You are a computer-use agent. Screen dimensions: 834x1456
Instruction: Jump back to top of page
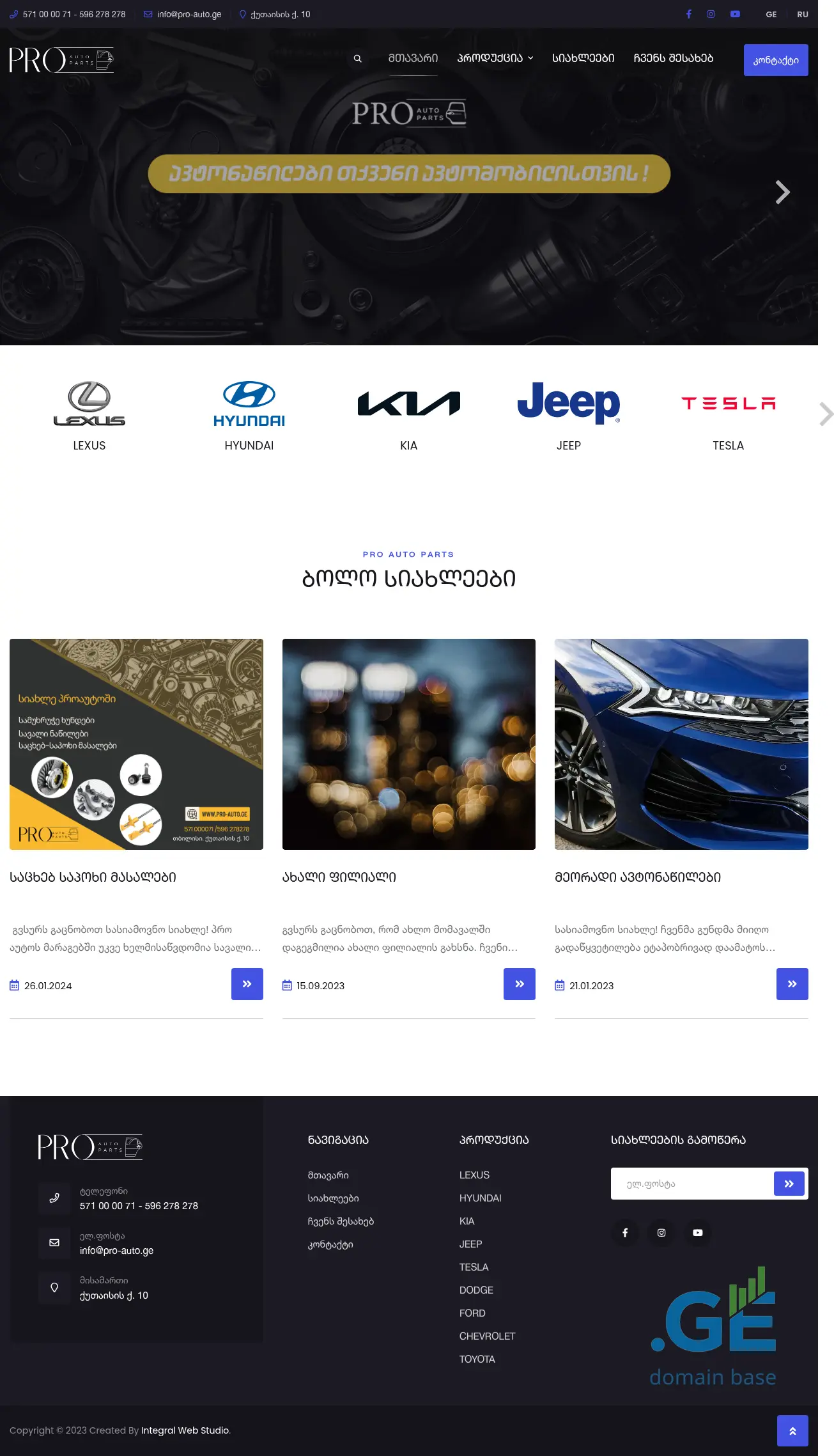(792, 1431)
